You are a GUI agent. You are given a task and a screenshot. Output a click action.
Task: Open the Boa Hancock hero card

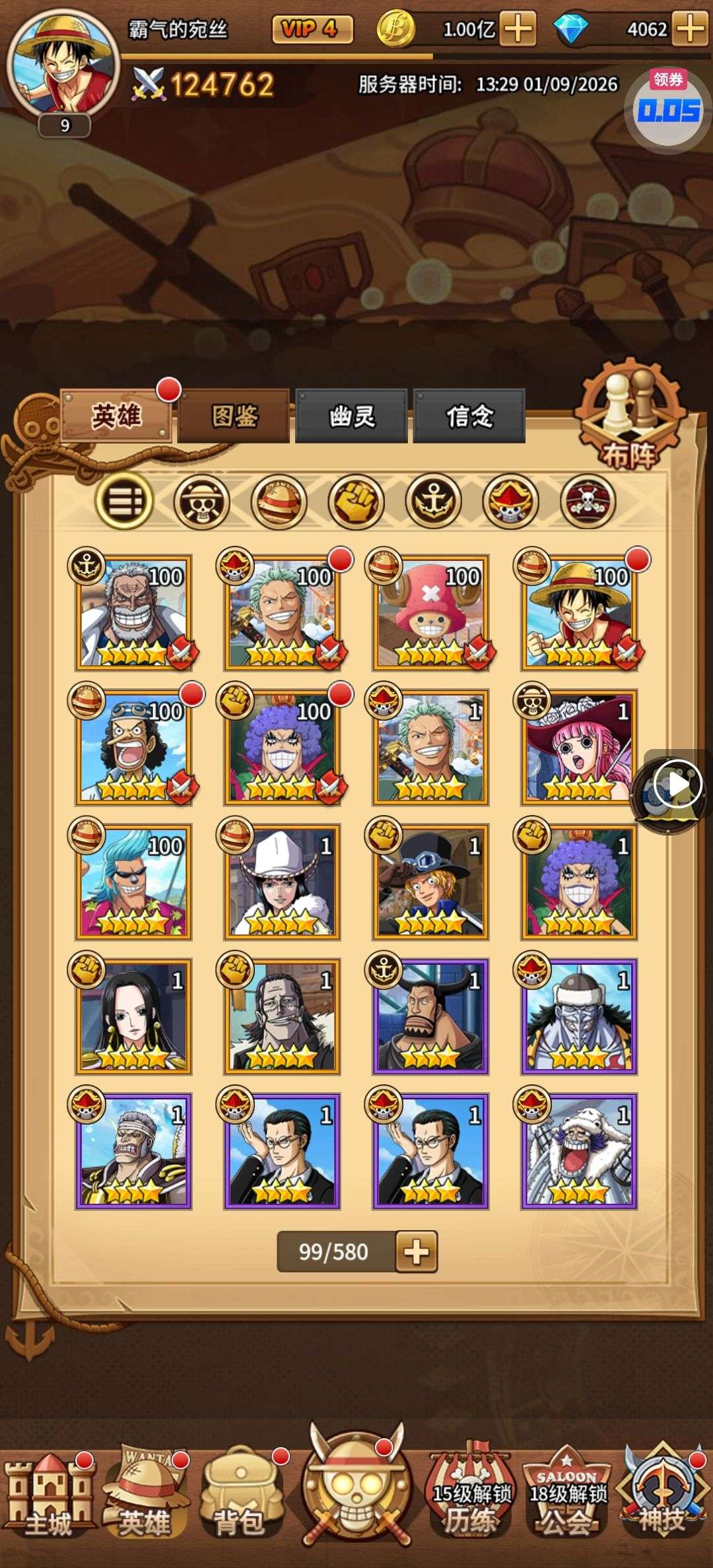click(x=134, y=1016)
